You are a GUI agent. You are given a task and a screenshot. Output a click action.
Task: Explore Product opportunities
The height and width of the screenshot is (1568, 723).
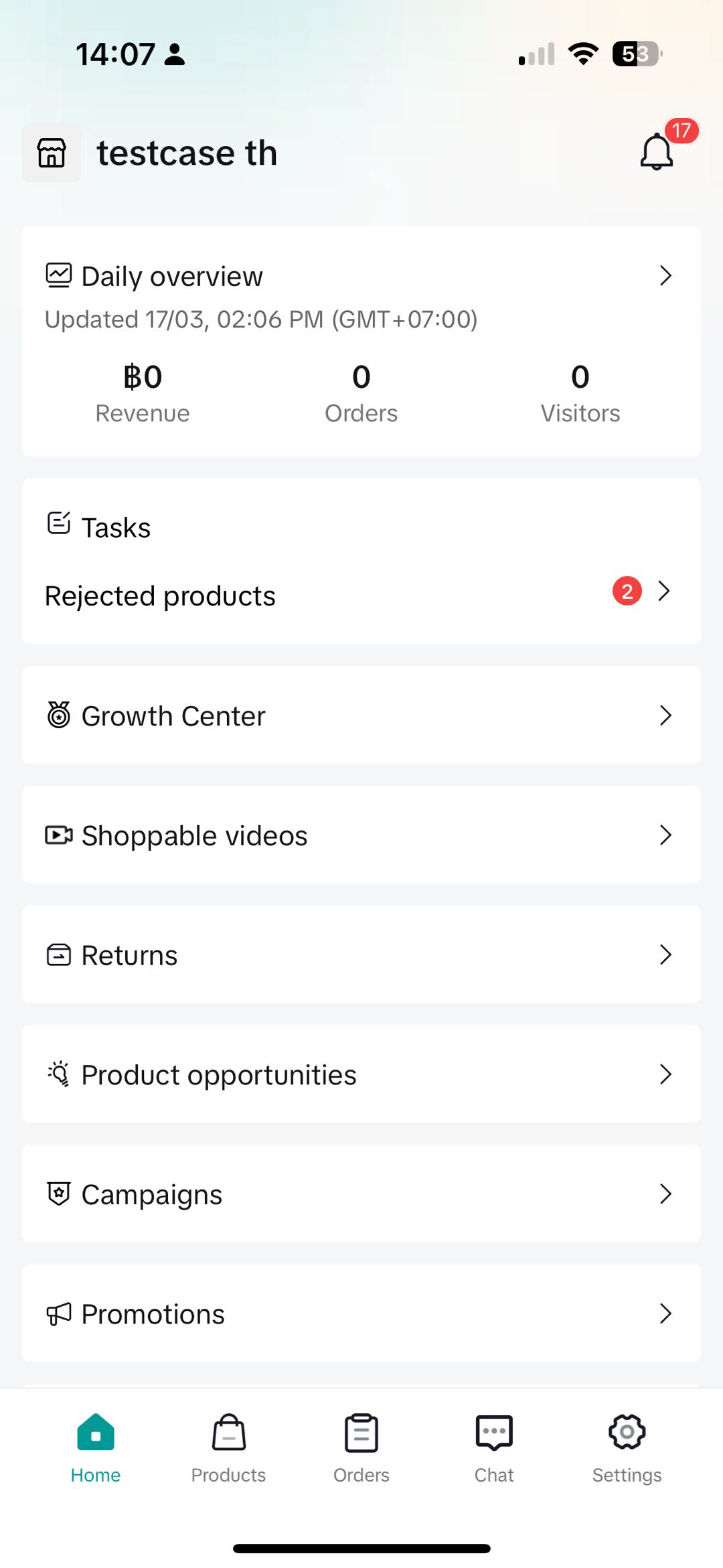pos(361,1074)
